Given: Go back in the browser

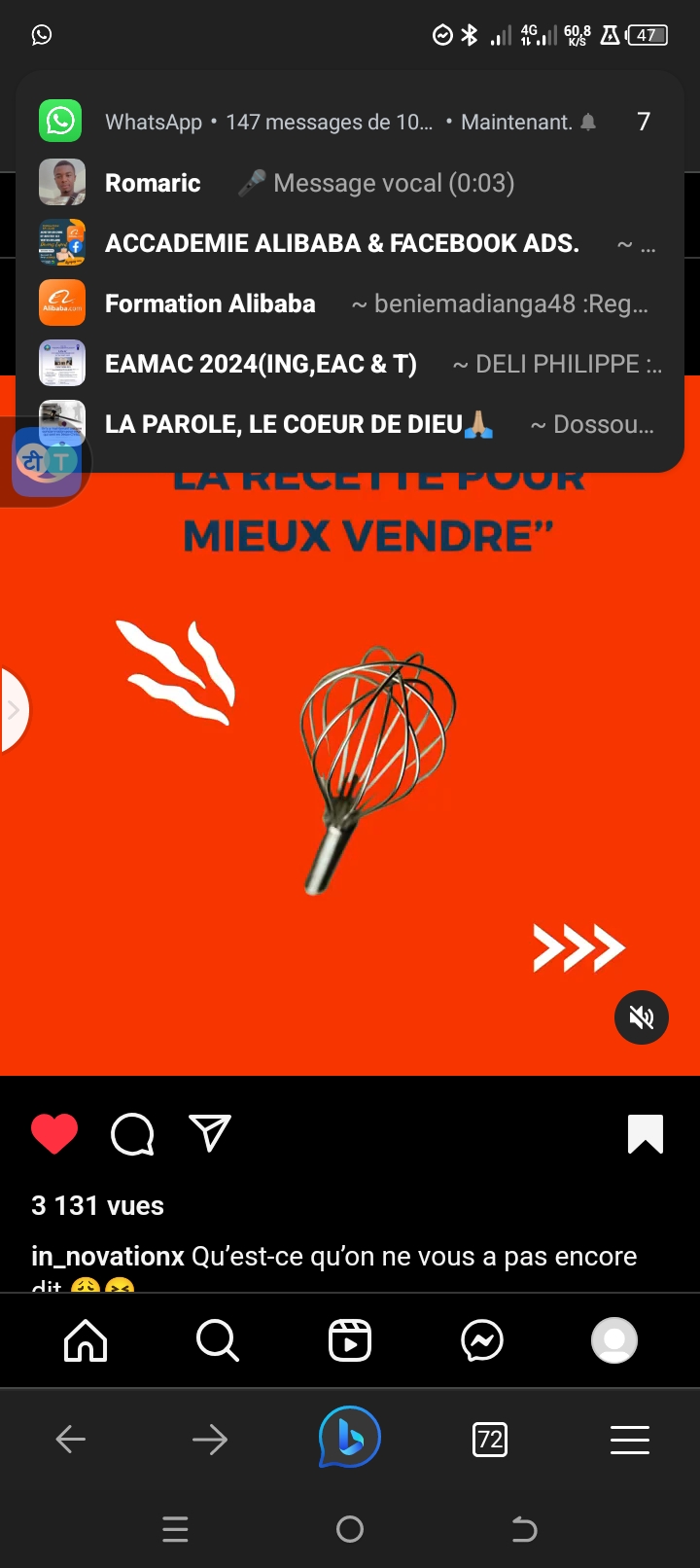Looking at the screenshot, I should coord(71,1439).
